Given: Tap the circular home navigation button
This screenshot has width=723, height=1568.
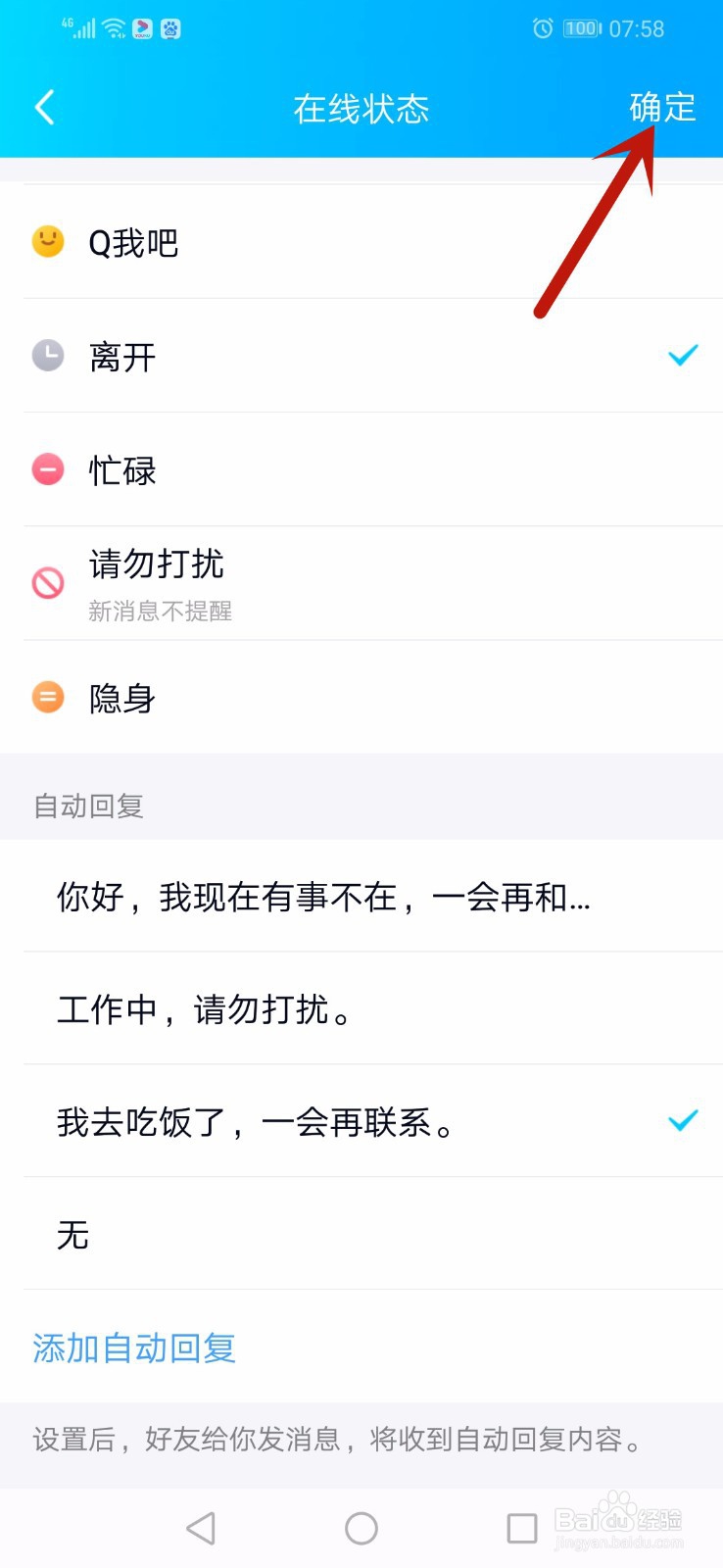Looking at the screenshot, I should [361, 1527].
